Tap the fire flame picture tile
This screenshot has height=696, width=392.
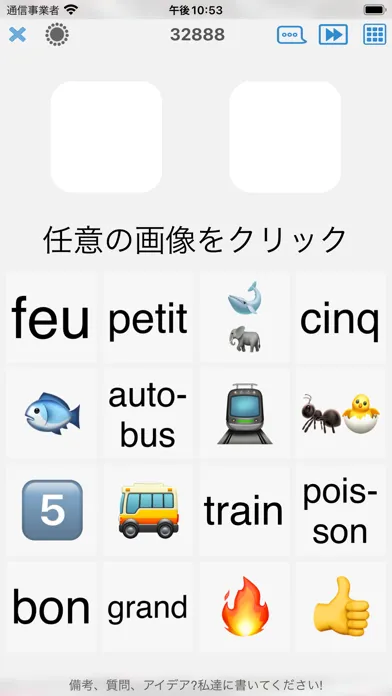point(245,606)
